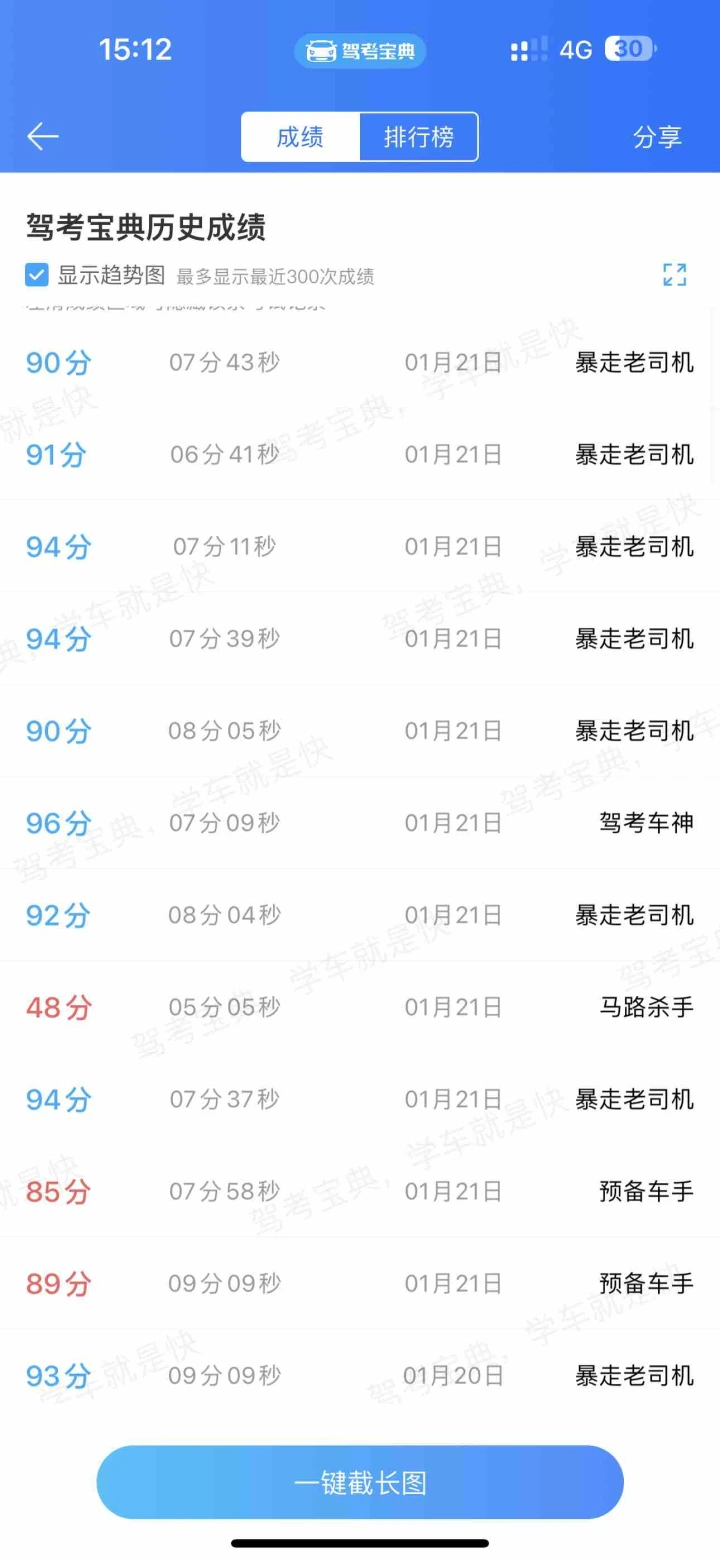Image resolution: width=720 pixels, height=1561 pixels.
Task: Tap 一键截长图 button
Action: coord(360,1482)
